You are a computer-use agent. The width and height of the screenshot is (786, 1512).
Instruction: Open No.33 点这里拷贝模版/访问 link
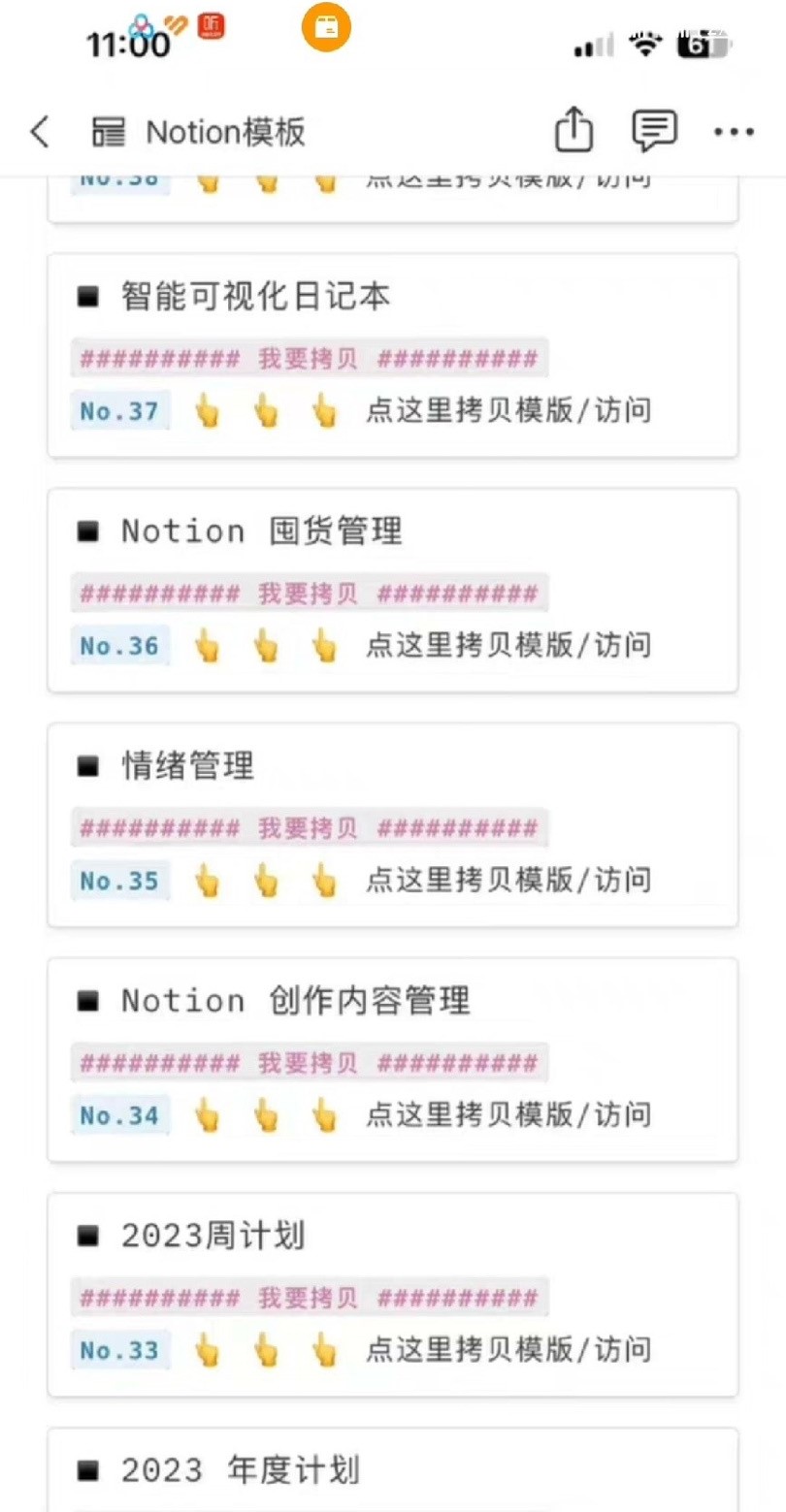tap(508, 1349)
